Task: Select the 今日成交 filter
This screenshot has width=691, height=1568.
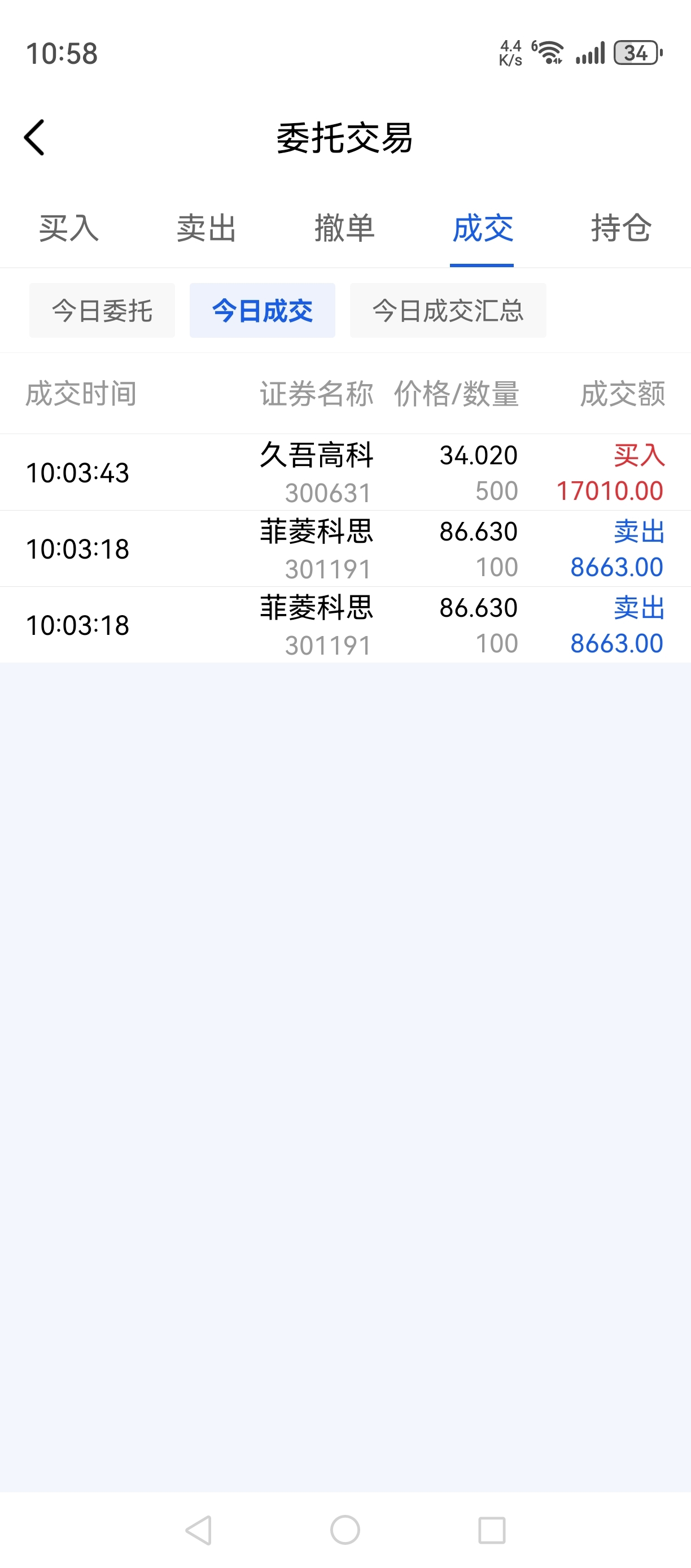Action: click(262, 311)
